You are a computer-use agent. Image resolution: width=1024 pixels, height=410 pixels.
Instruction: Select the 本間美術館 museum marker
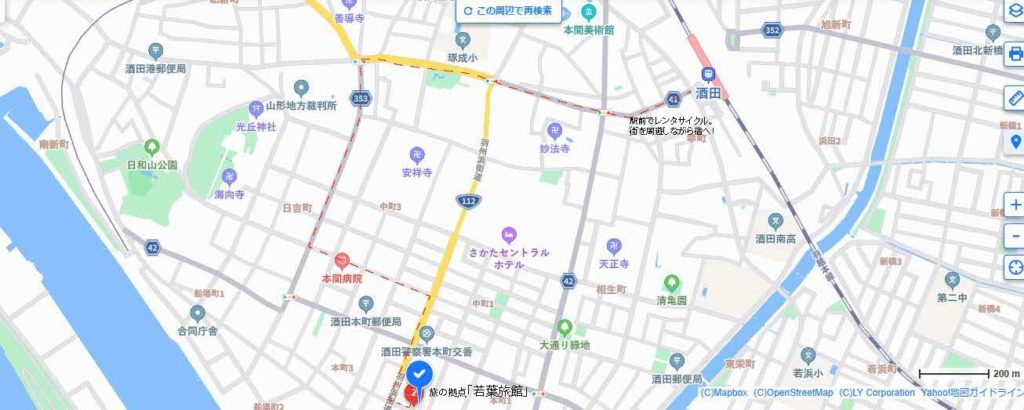point(589,12)
